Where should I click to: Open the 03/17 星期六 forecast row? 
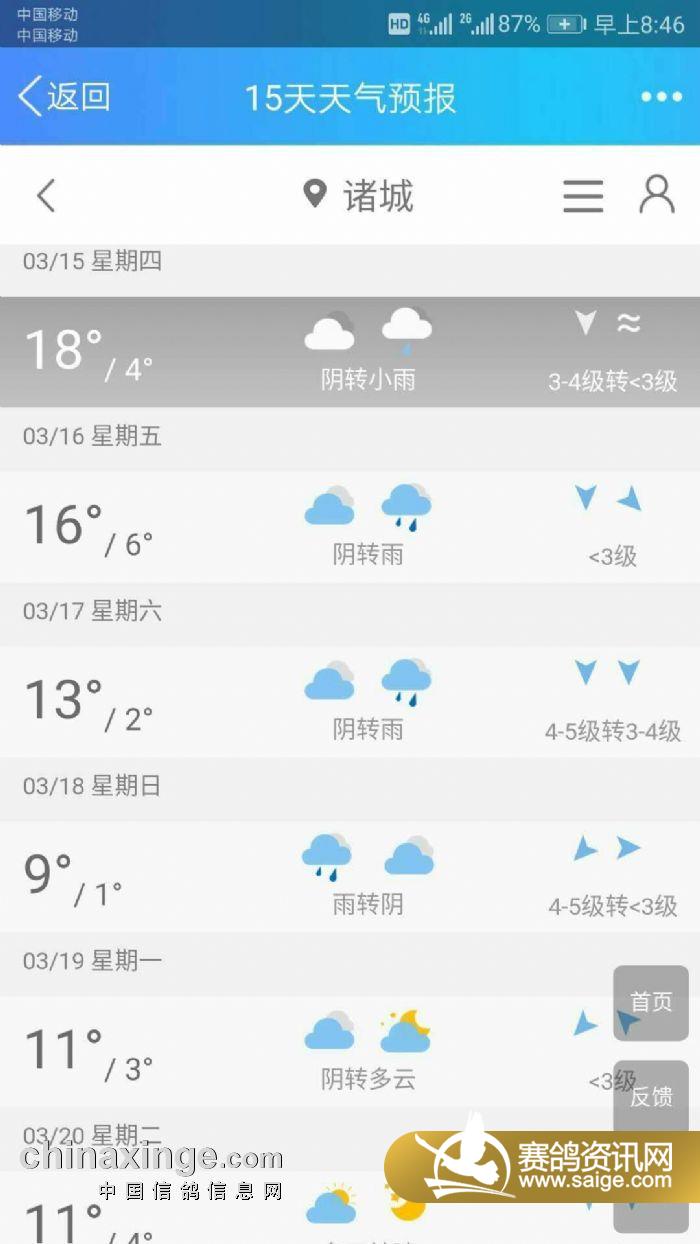tap(350, 702)
